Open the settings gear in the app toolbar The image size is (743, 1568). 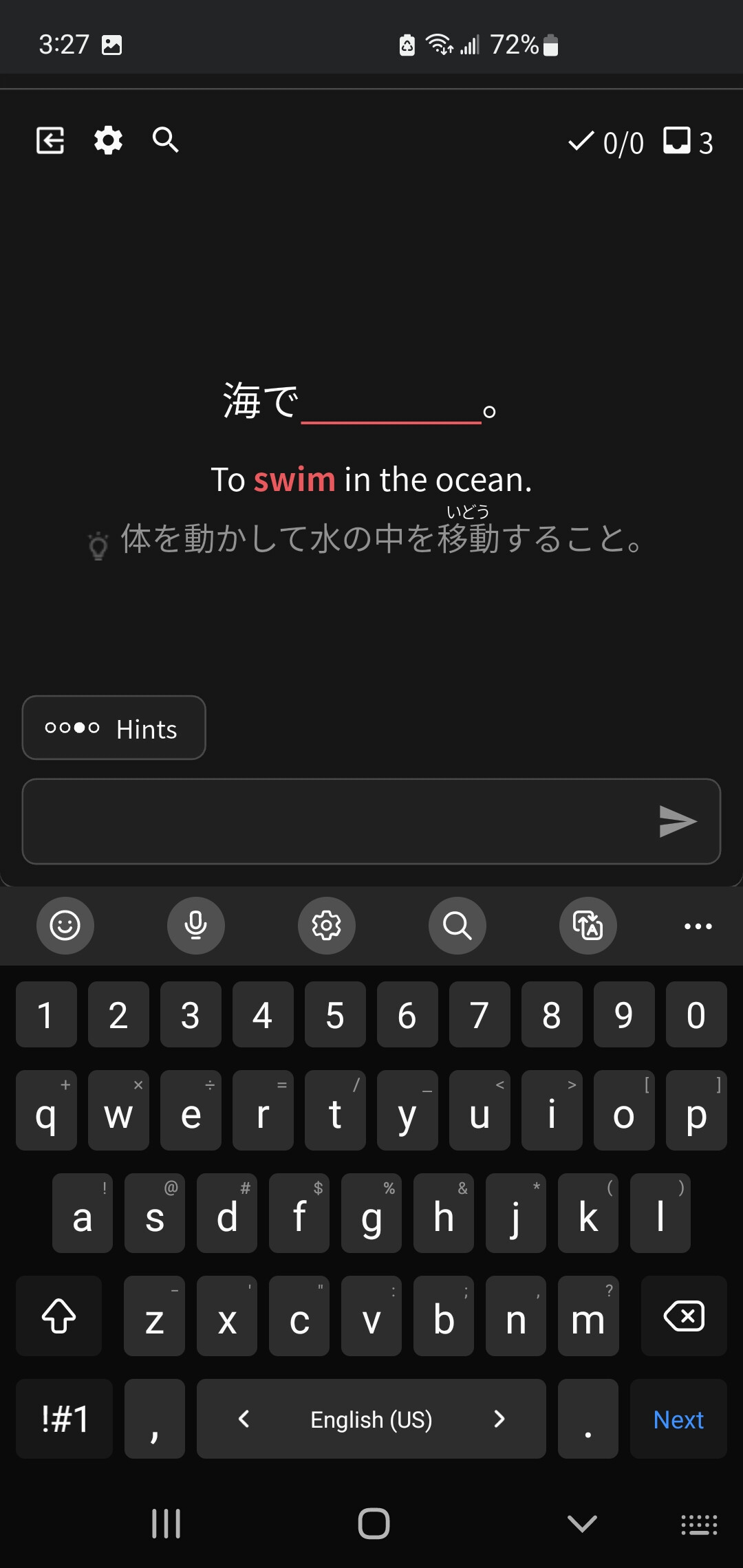(108, 140)
